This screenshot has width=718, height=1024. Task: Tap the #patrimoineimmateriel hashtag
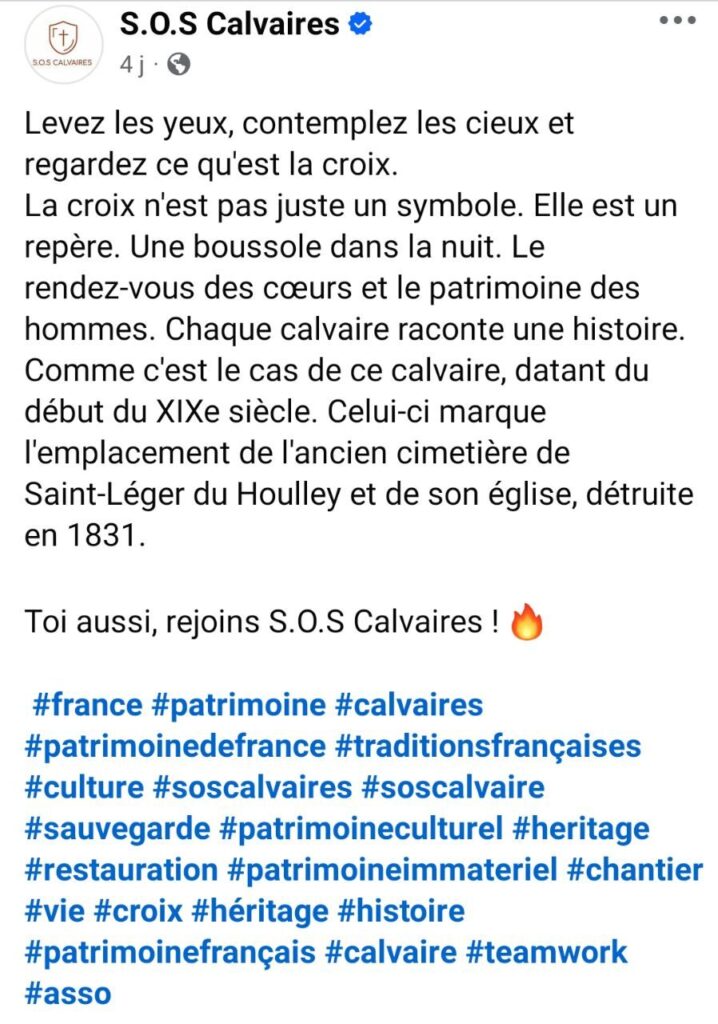click(392, 870)
